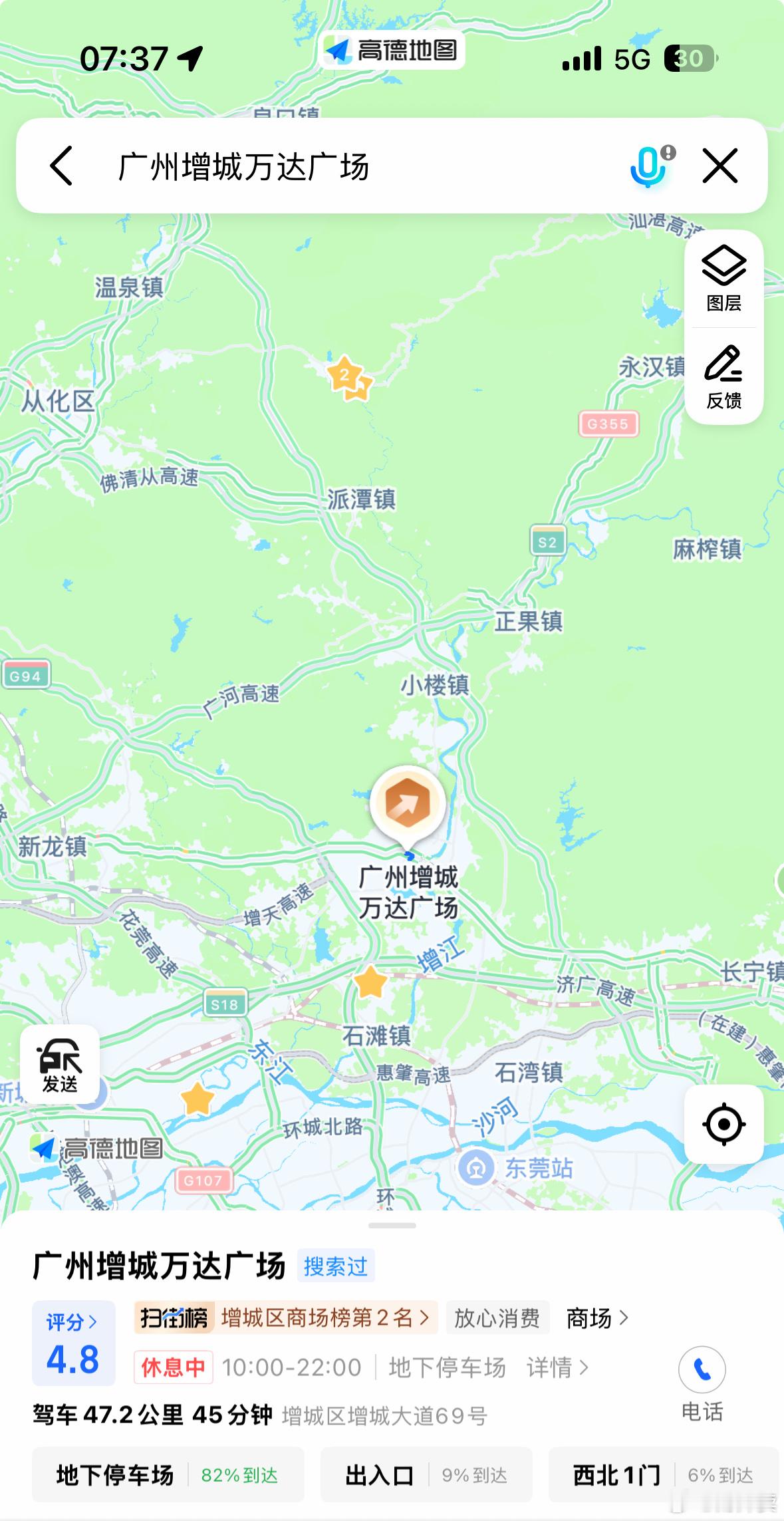This screenshot has width=784, height=1521.
Task: Open the numbered favorites star marker
Action: pyautogui.click(x=345, y=376)
